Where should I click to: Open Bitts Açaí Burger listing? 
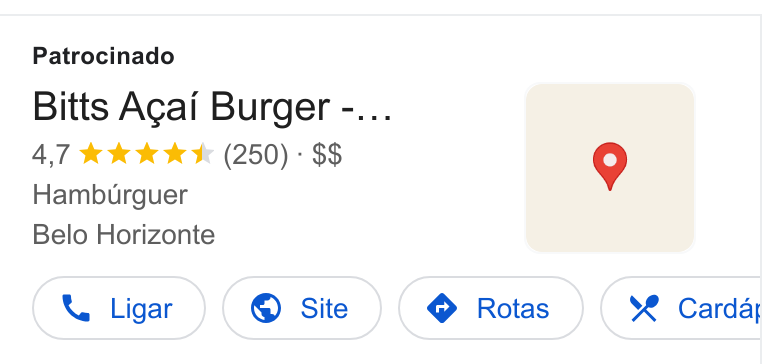212,107
